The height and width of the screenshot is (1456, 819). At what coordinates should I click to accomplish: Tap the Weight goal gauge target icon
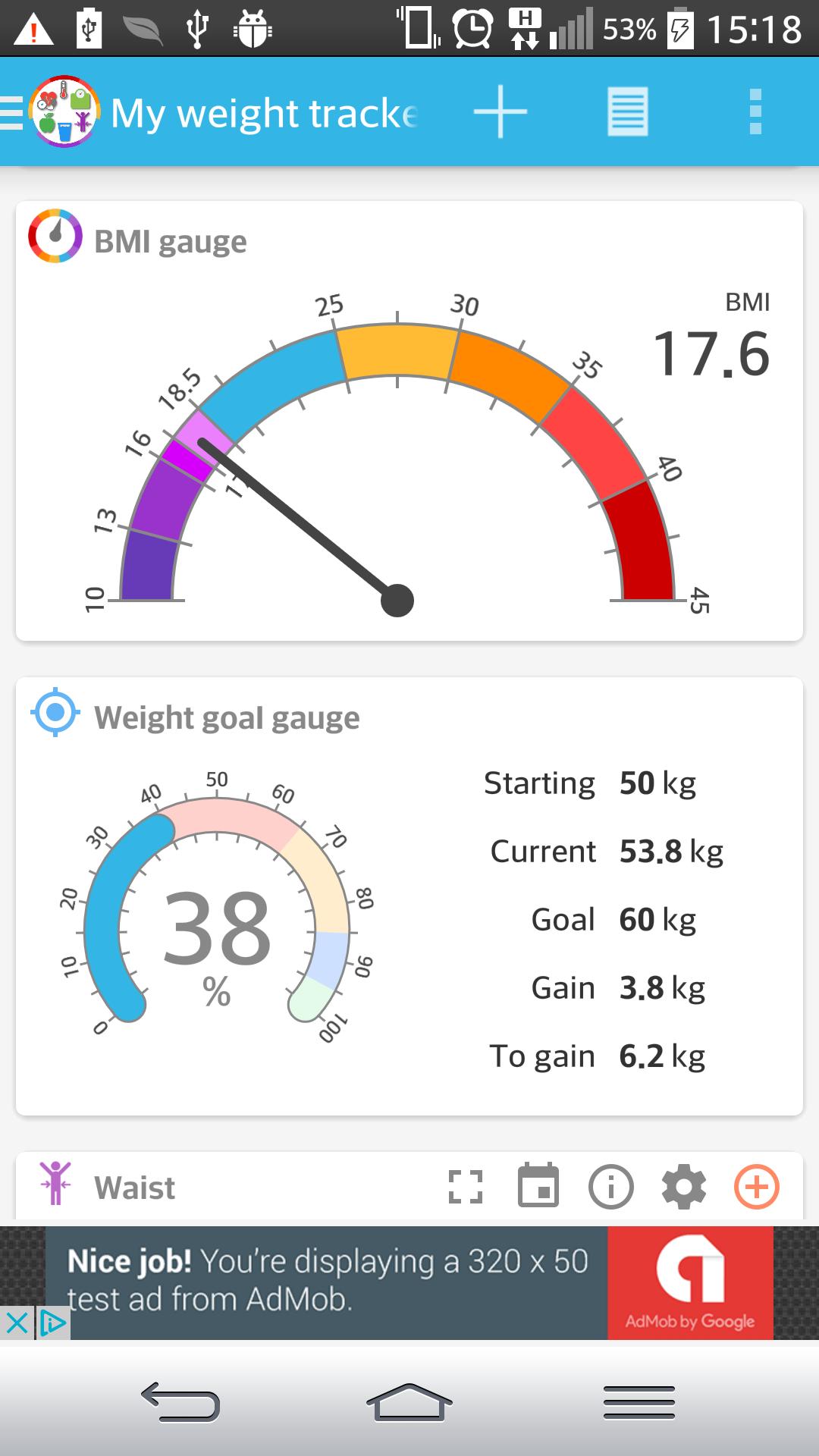pos(55,714)
